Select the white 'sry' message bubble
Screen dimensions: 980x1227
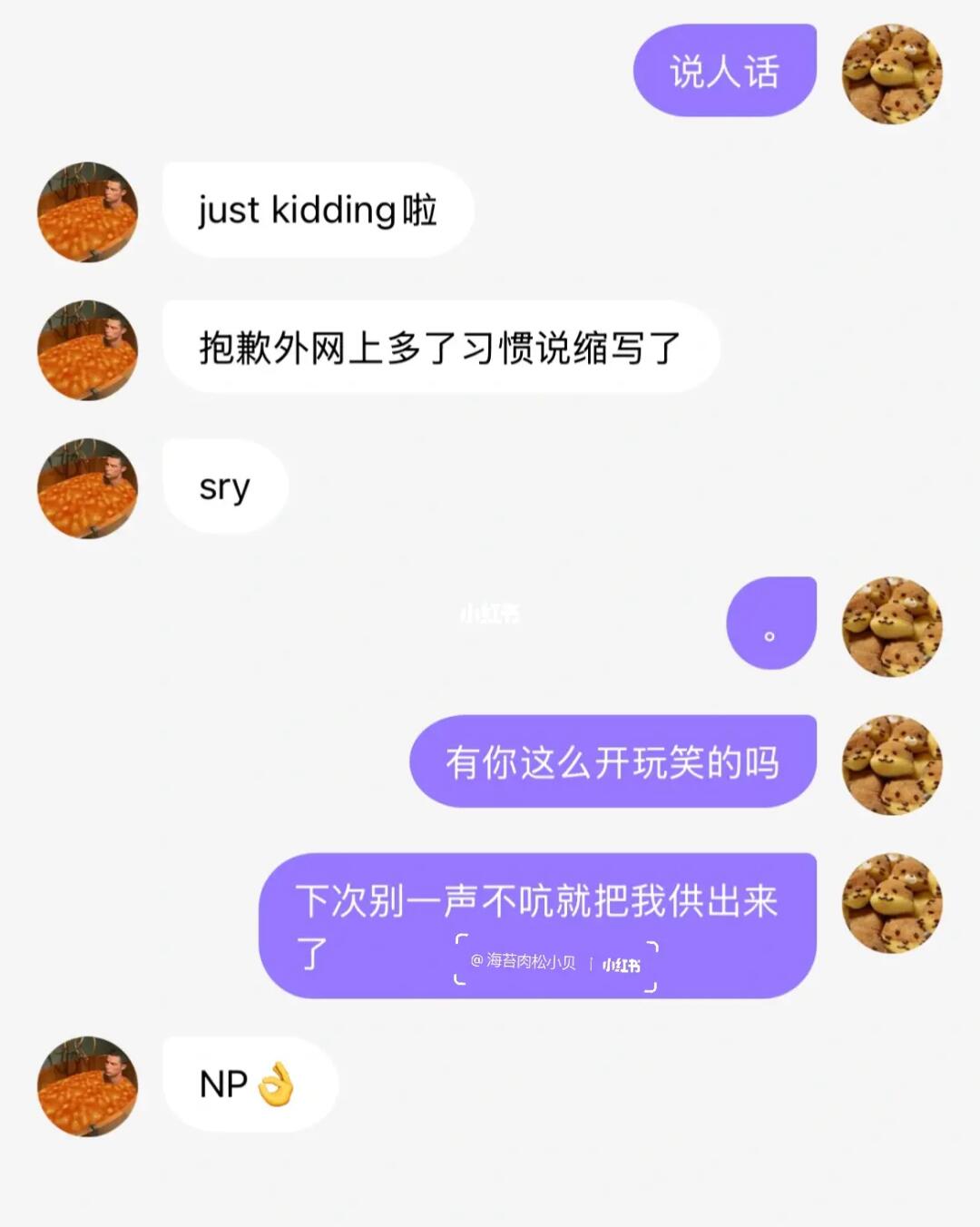(223, 487)
